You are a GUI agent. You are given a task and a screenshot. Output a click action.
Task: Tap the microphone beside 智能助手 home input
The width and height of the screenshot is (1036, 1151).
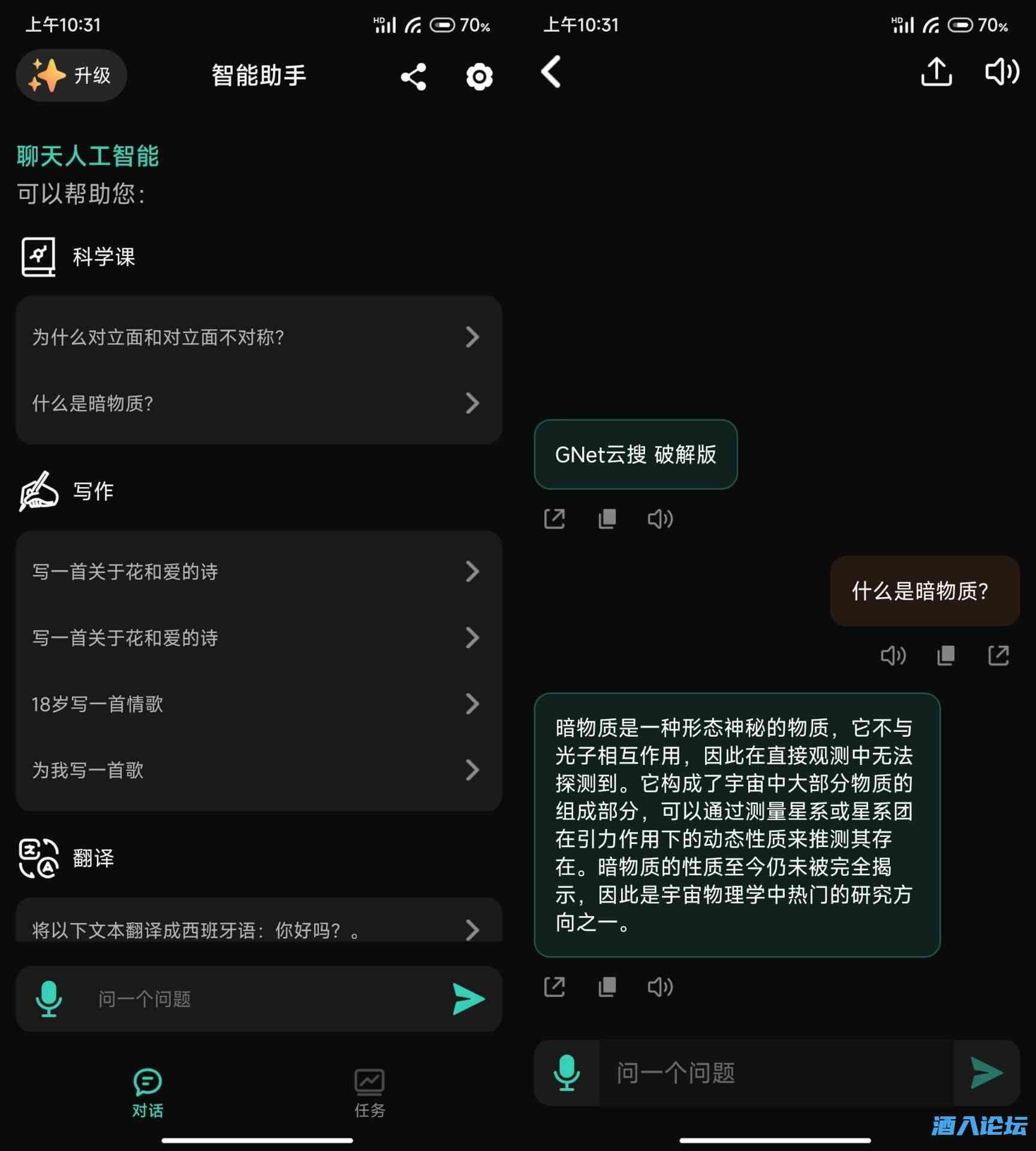(49, 999)
